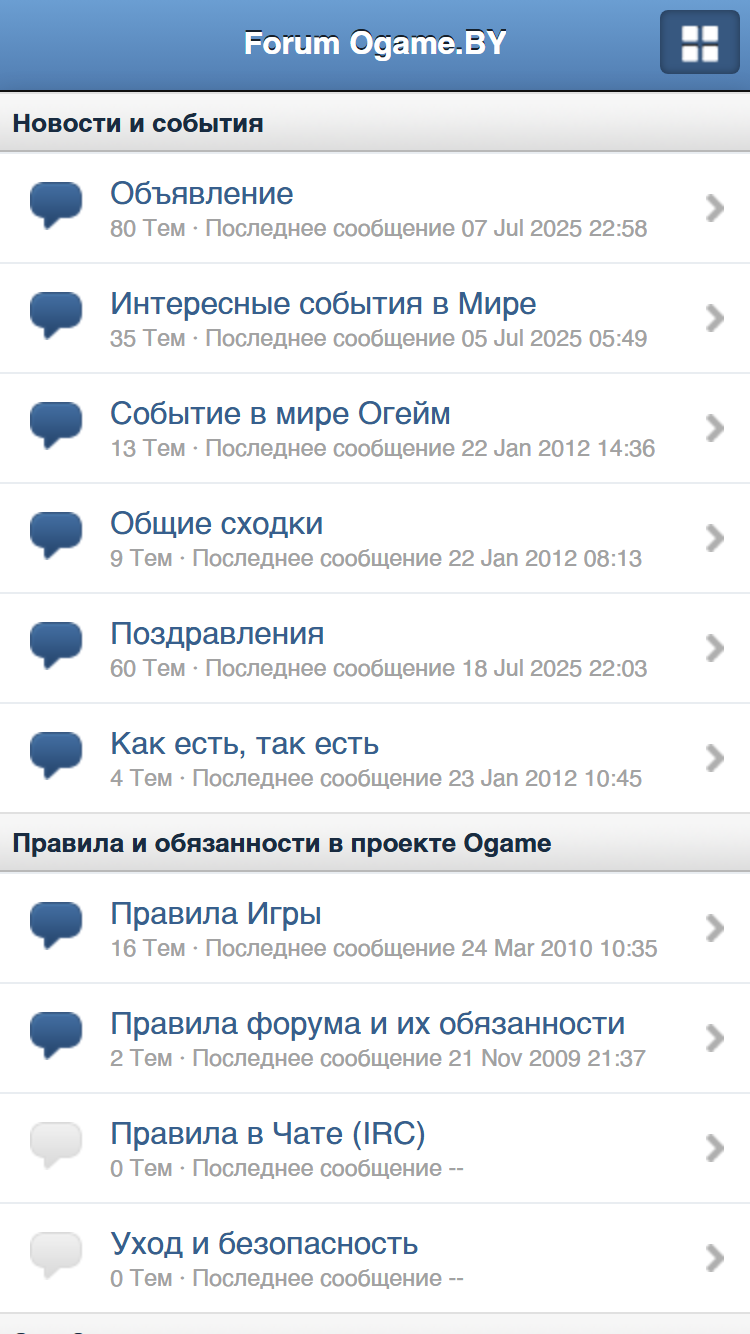Open the grid menu button in header
Image resolution: width=750 pixels, height=1334 pixels.
(699, 43)
